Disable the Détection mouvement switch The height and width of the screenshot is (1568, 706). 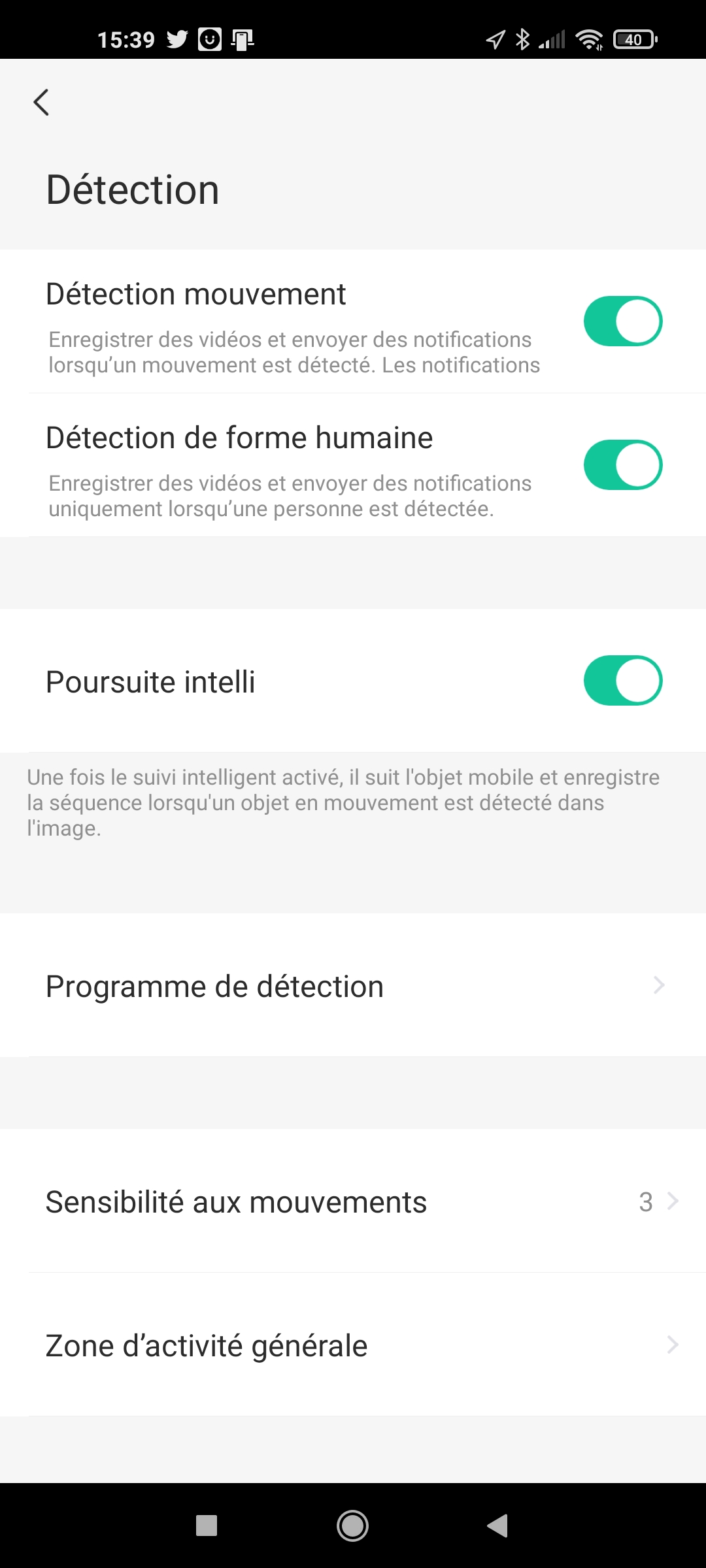point(622,321)
